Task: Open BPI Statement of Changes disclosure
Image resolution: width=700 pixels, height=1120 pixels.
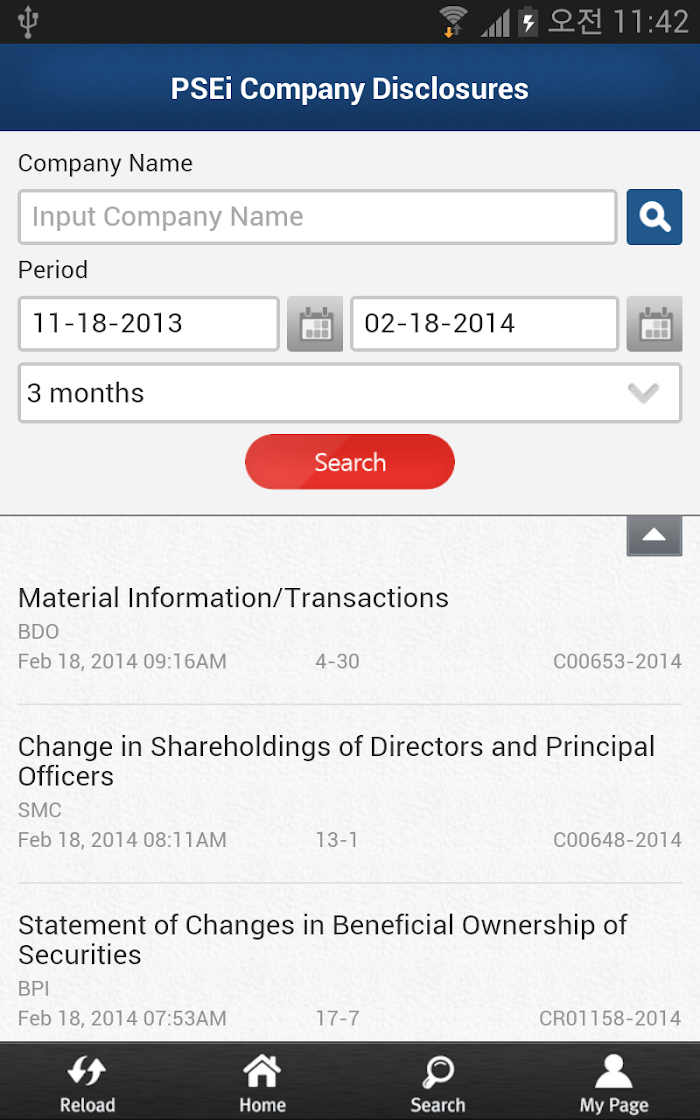Action: (x=350, y=971)
